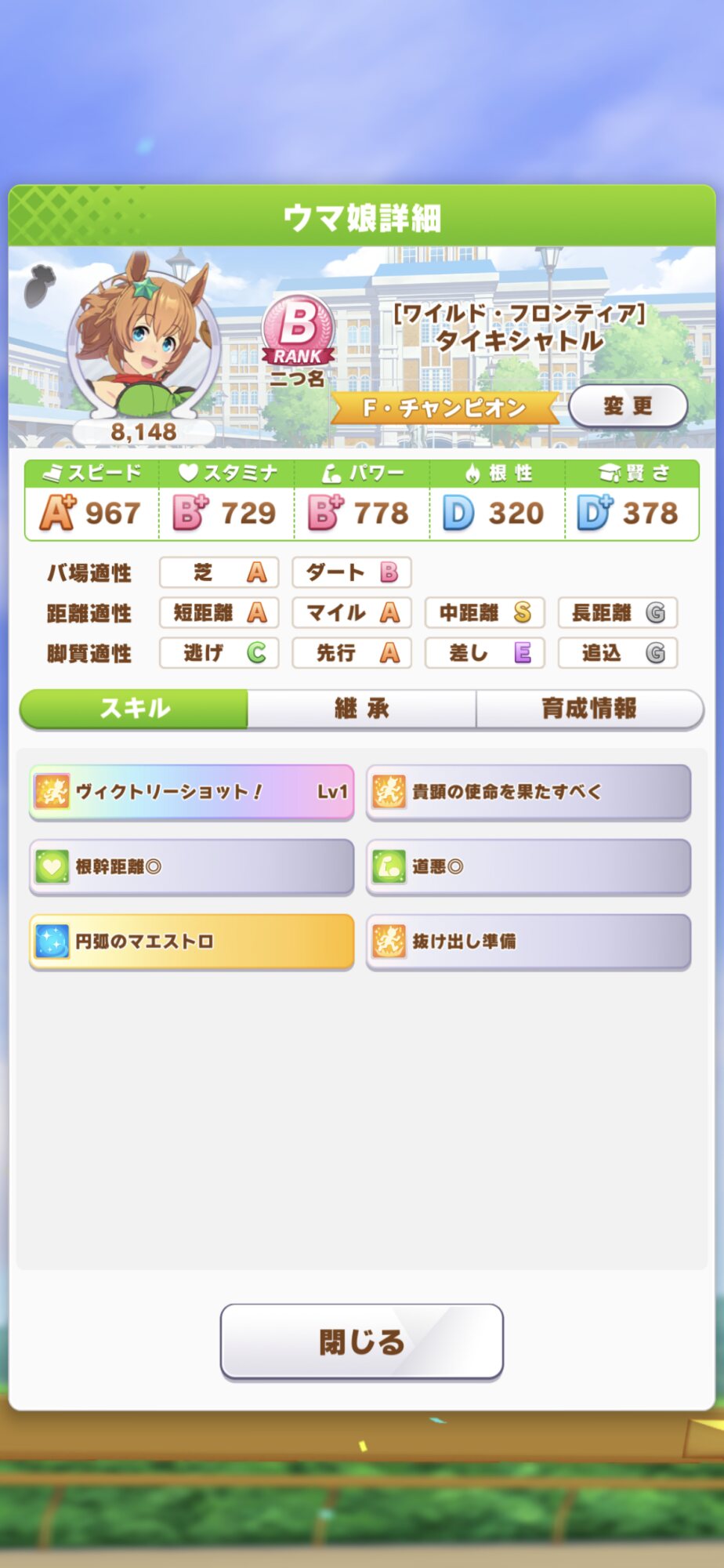This screenshot has height=1568, width=724.
Task: Show the 根幹距離◎ skill description
Action: (x=191, y=866)
